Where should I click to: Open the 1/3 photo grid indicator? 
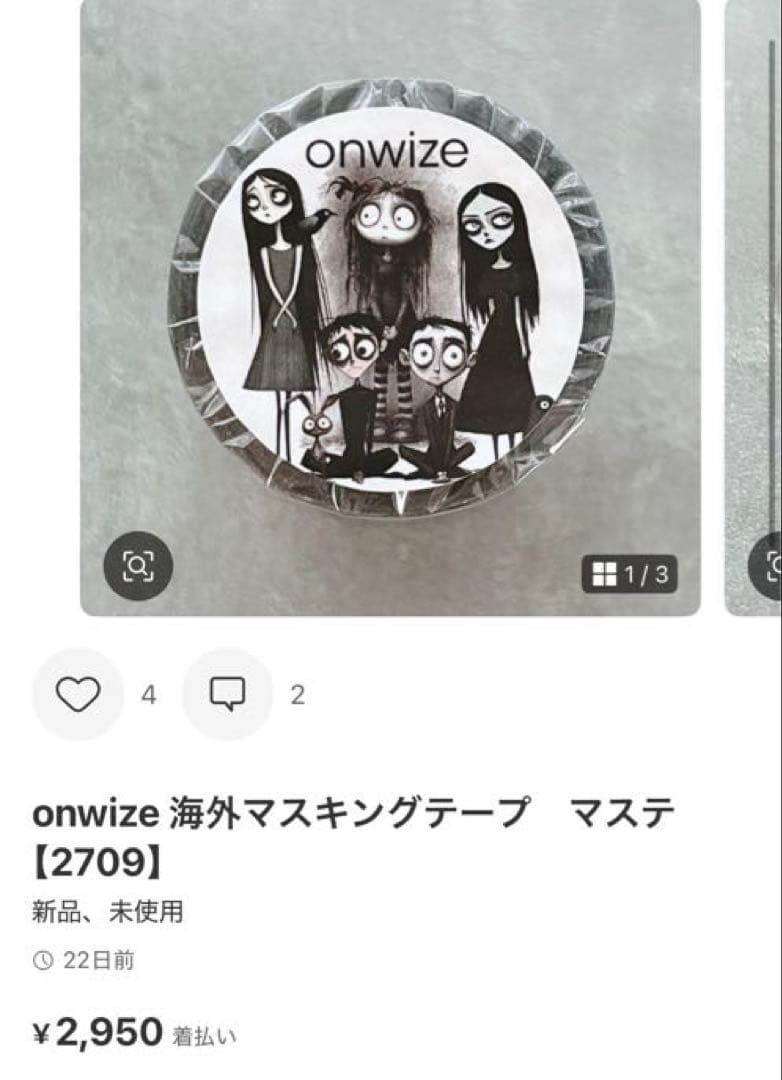(x=629, y=574)
